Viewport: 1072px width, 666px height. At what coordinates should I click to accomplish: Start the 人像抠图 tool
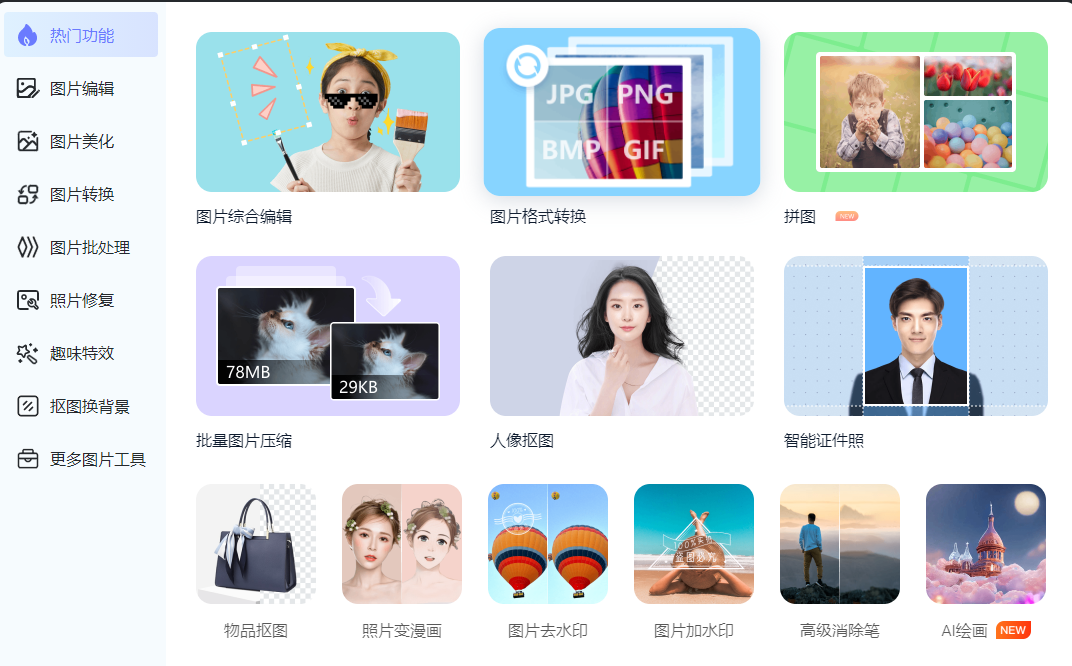[622, 336]
